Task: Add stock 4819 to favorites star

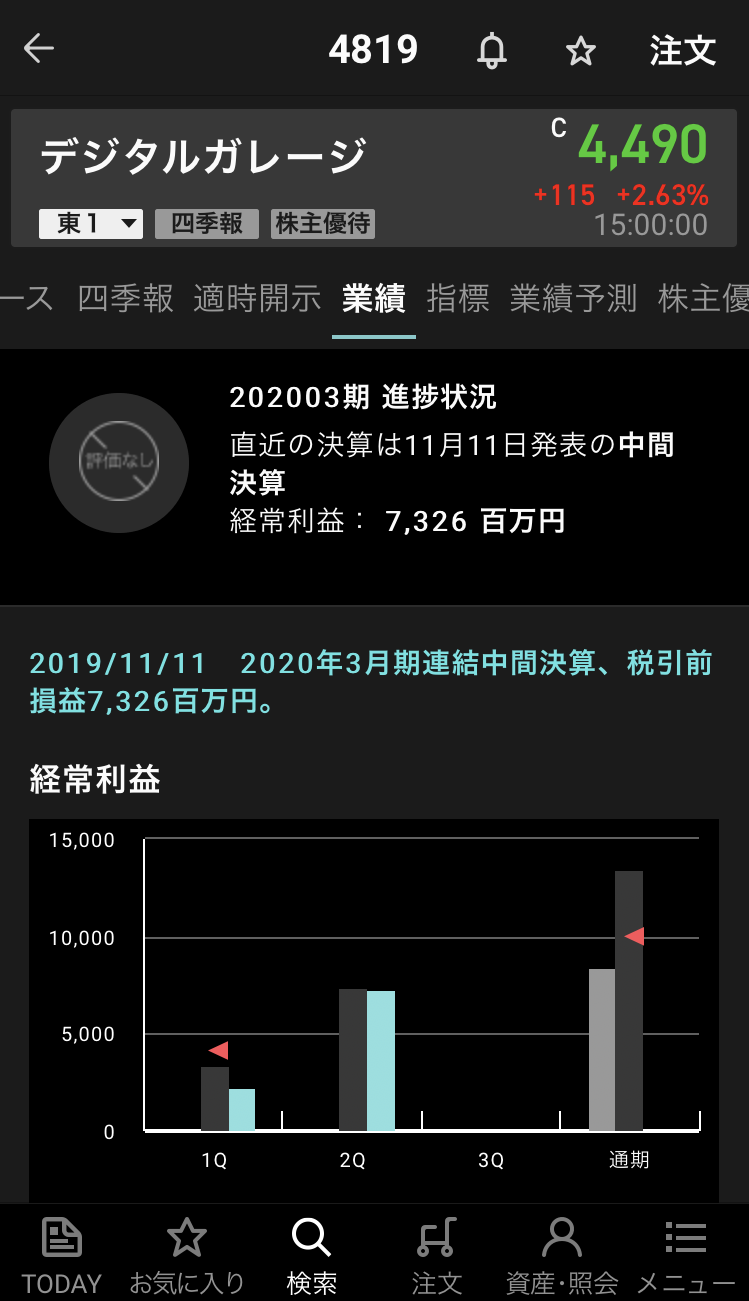Action: pos(581,51)
